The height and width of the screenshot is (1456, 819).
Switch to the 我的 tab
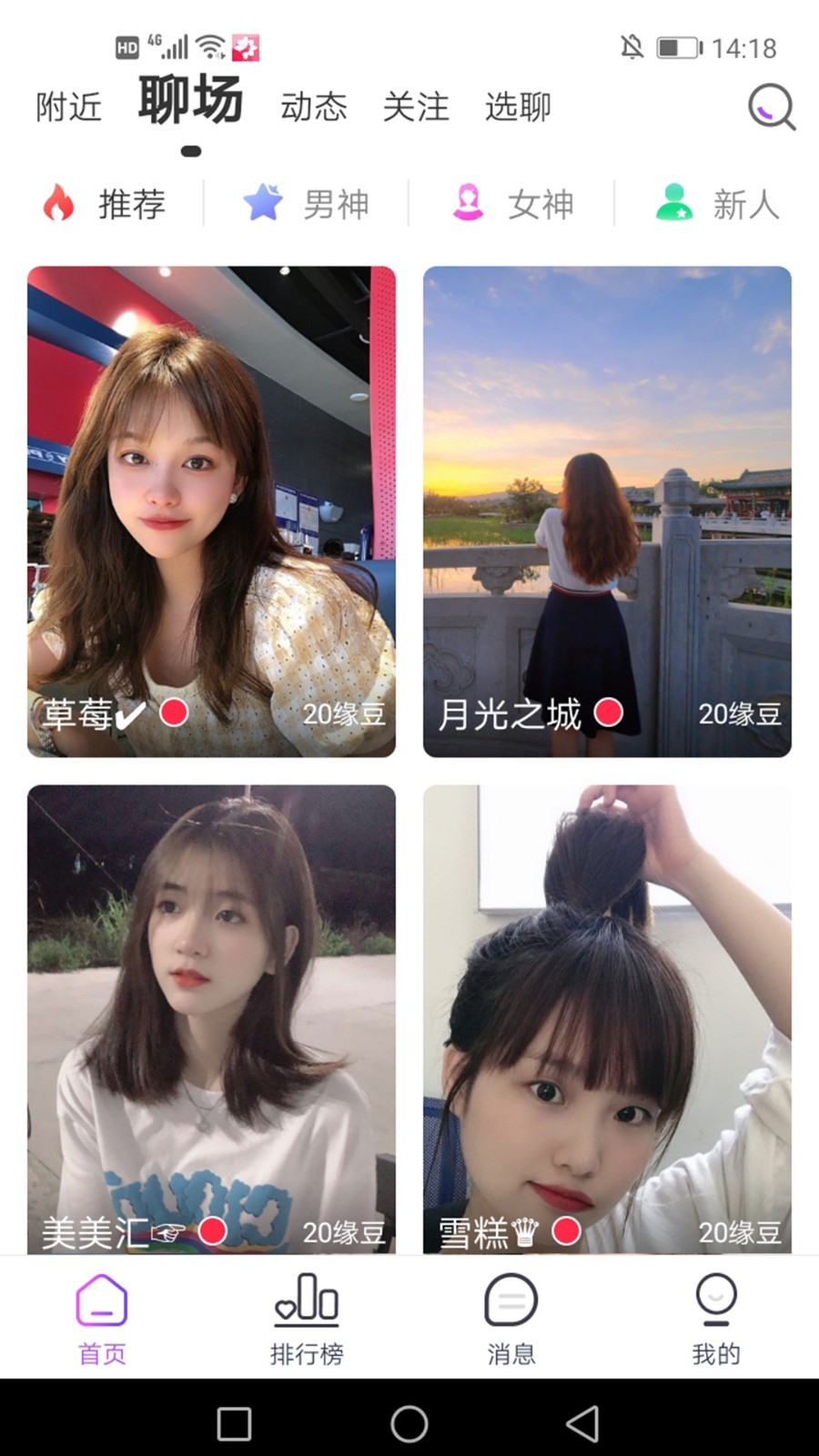coord(716,1319)
